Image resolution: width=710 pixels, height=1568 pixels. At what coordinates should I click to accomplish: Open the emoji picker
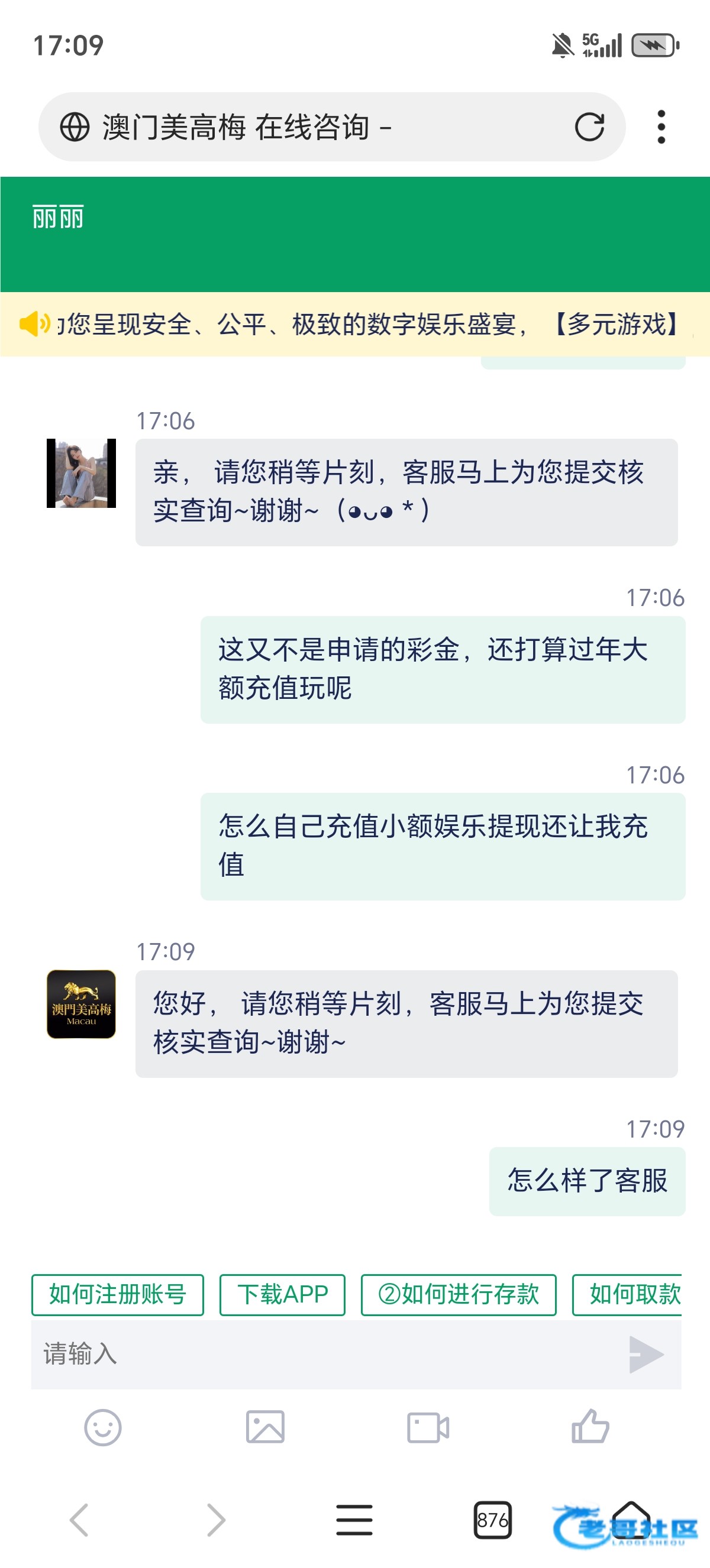click(102, 1427)
